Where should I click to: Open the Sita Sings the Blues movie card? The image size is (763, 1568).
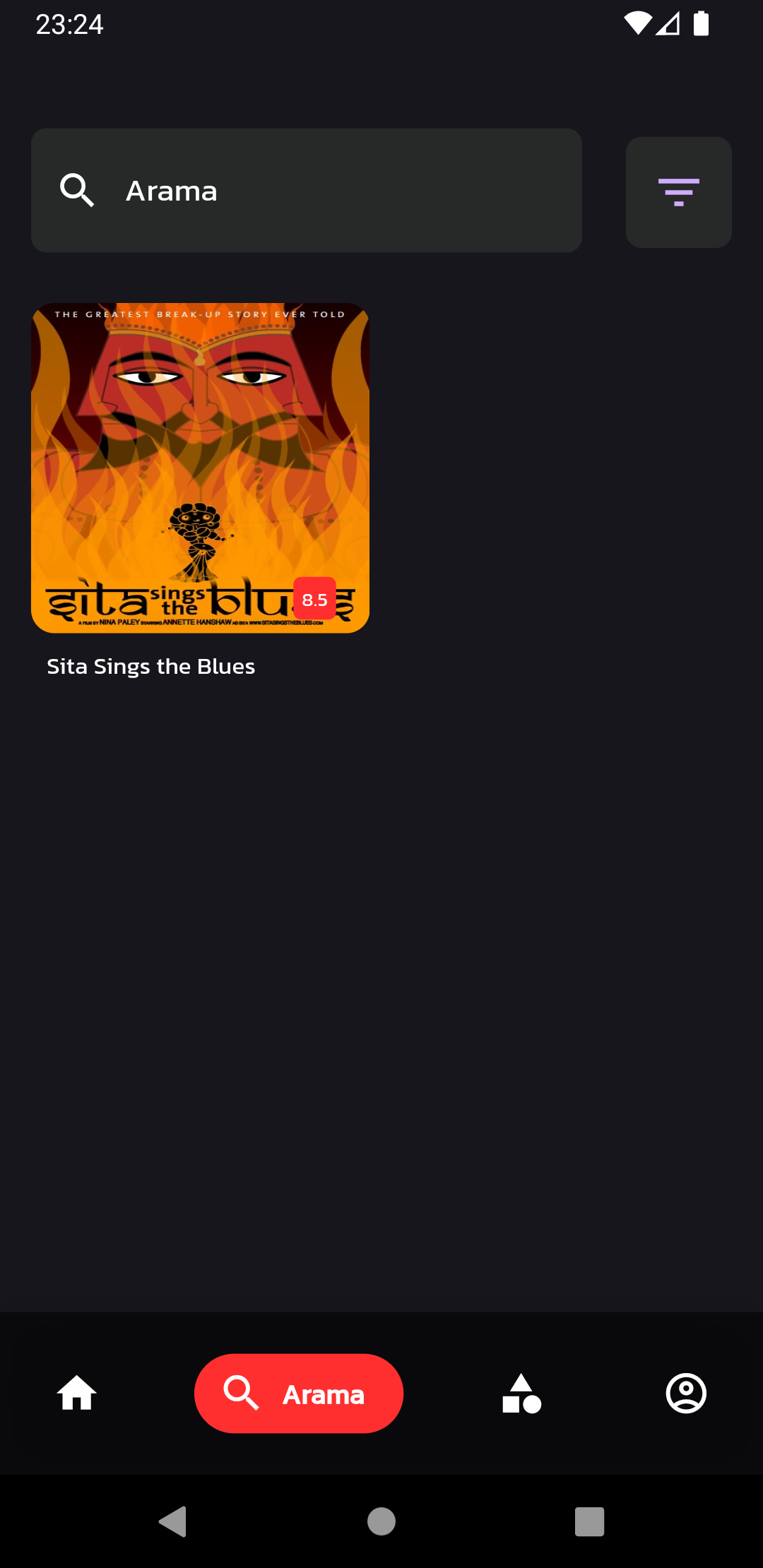[200, 468]
